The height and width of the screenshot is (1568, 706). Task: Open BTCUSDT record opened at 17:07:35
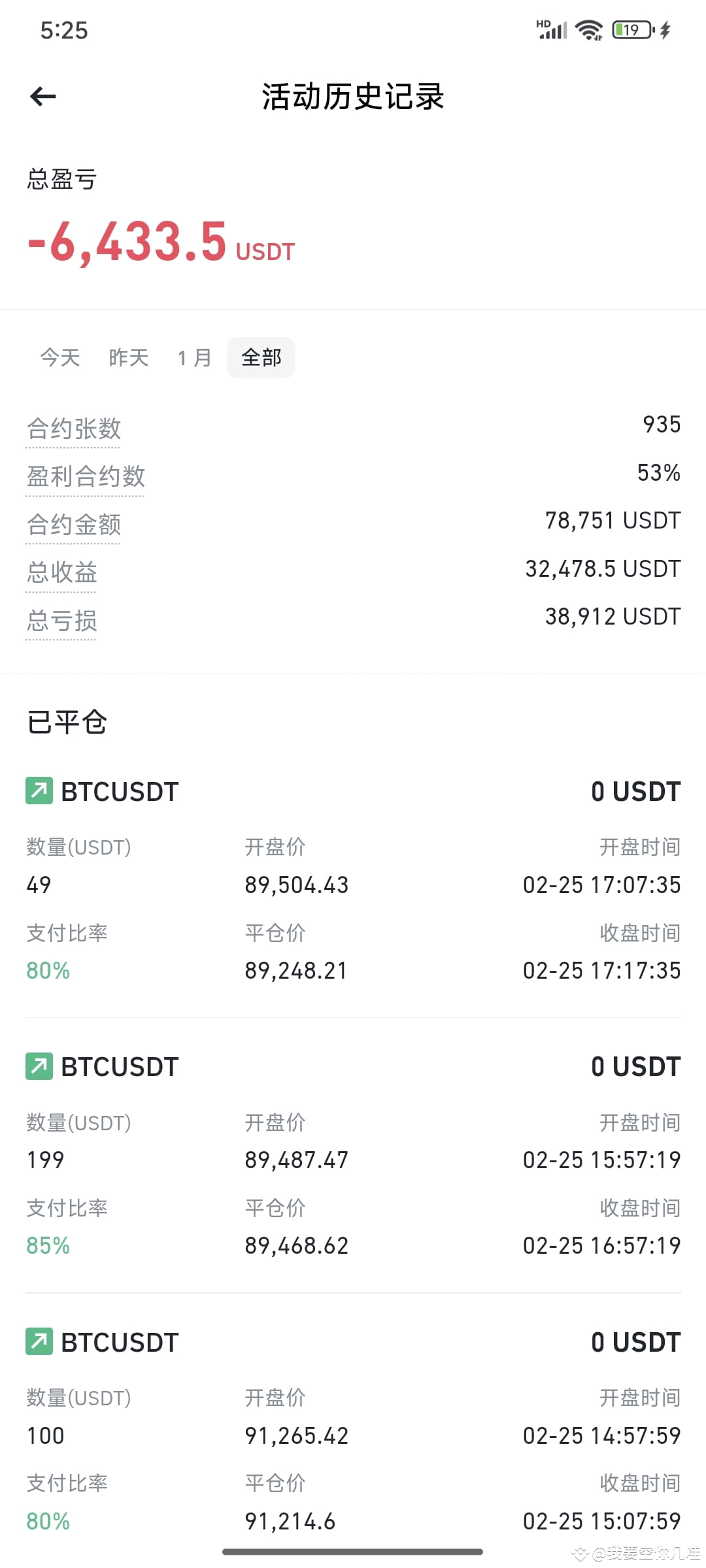[353, 880]
